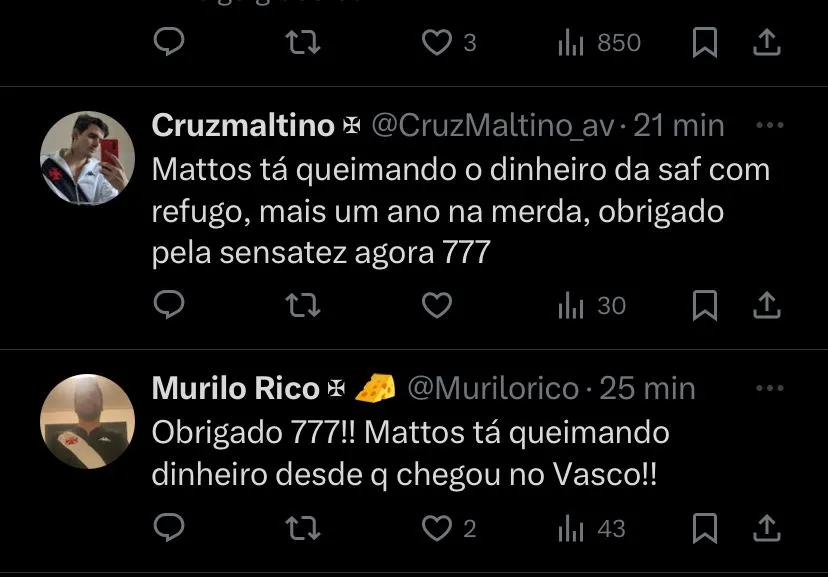Like Cruzmaltino's tweet
Image resolution: width=828 pixels, height=577 pixels.
point(436,305)
